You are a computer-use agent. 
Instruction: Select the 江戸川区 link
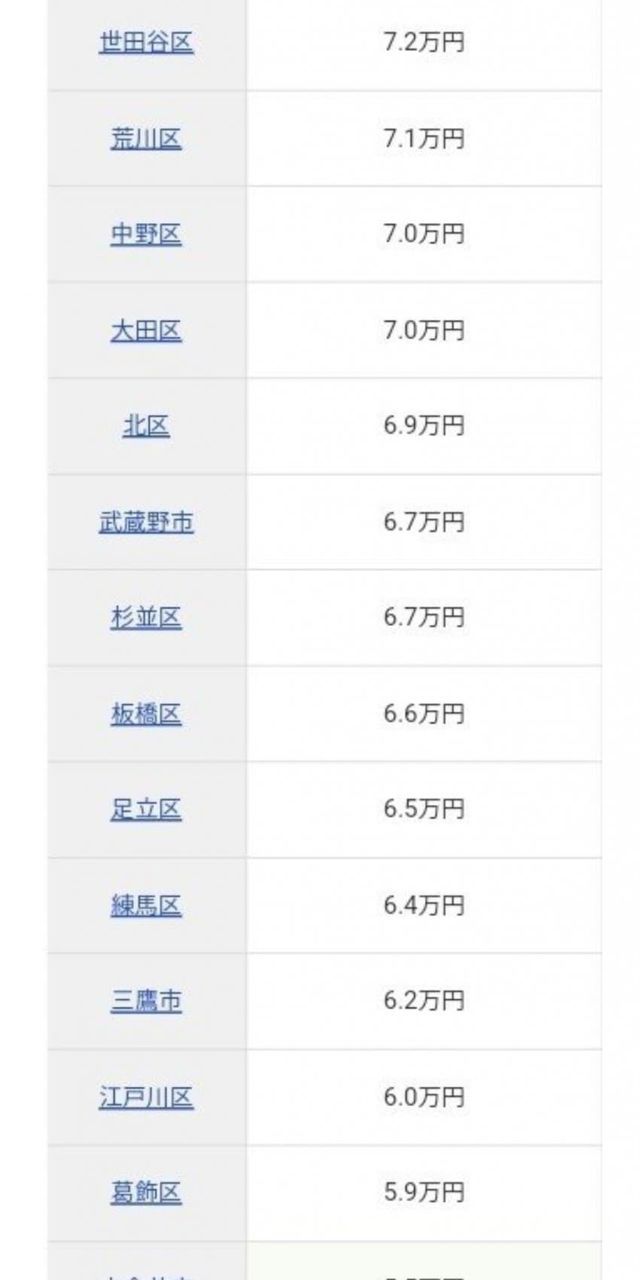click(x=146, y=1097)
